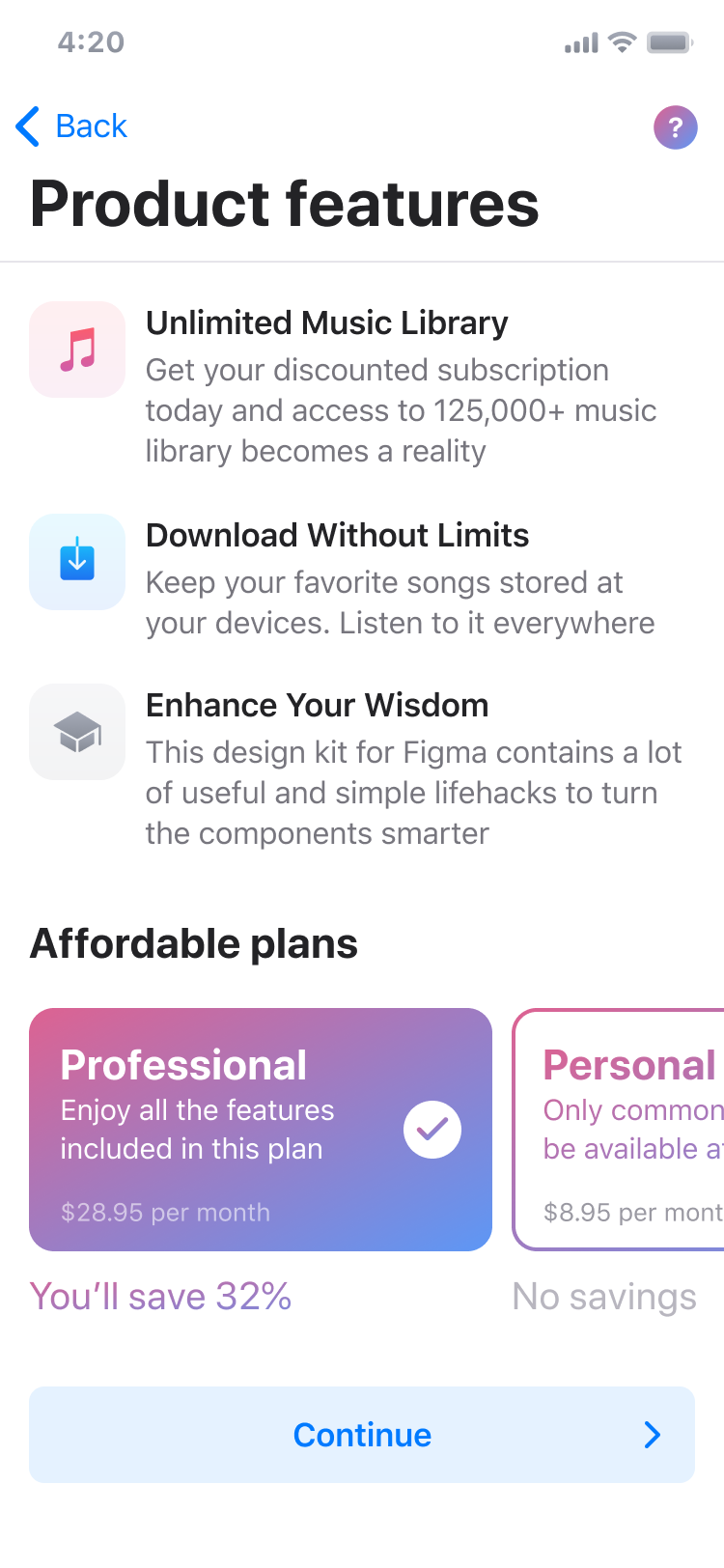Tap the download arrow icon
Screen dimensions: 724x1568
(x=77, y=561)
